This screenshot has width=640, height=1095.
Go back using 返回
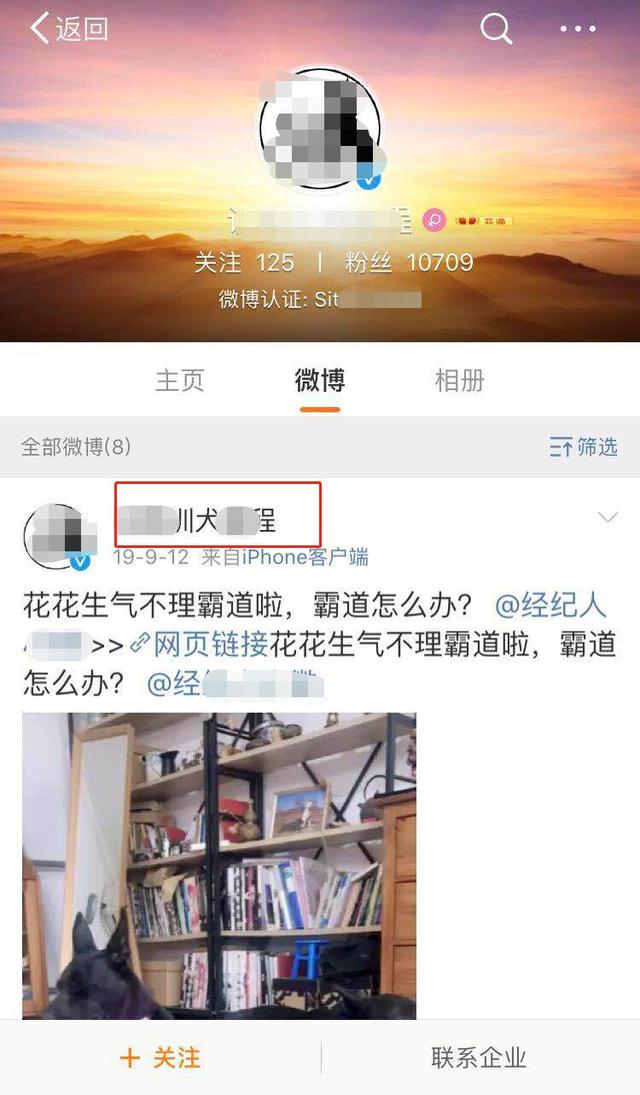[x=68, y=29]
